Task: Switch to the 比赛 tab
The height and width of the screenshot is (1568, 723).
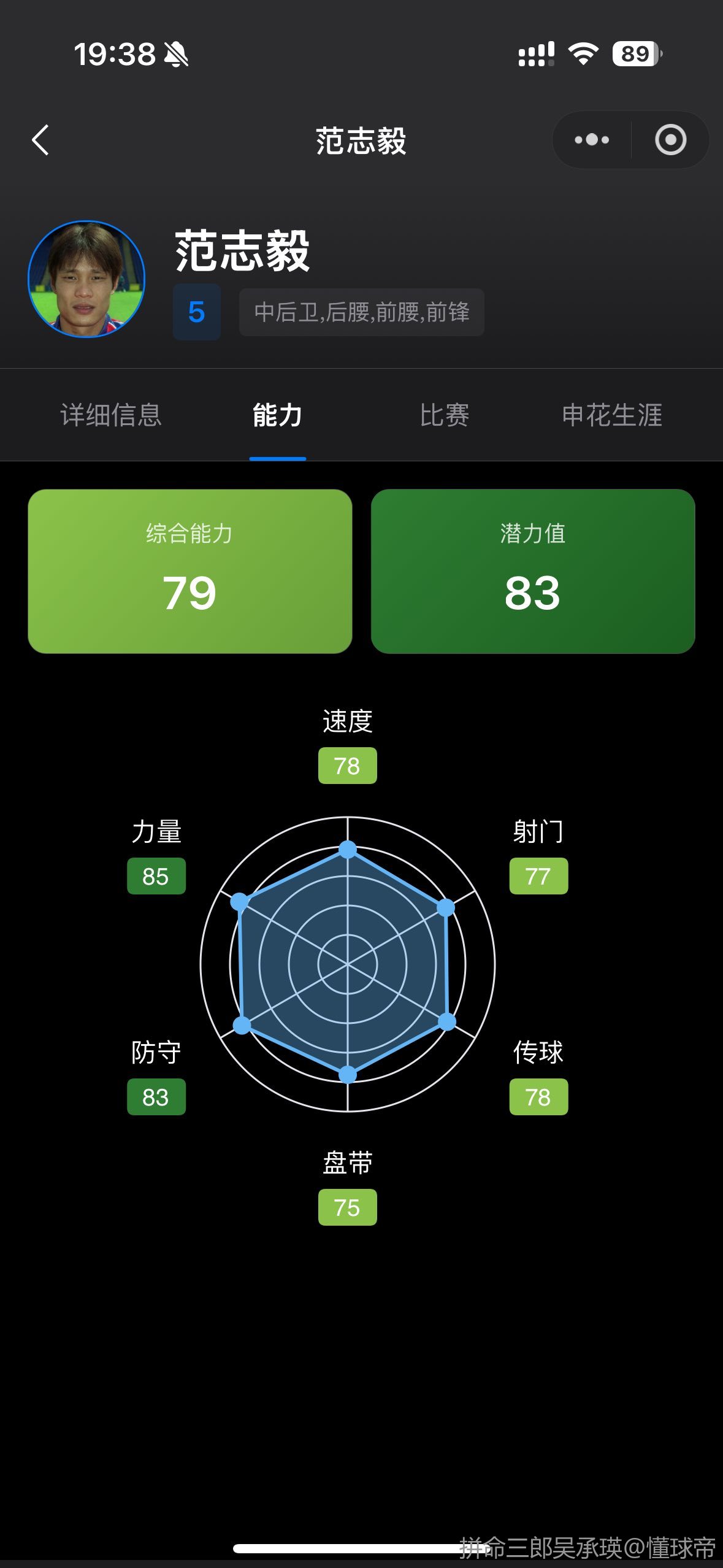Action: tap(445, 415)
